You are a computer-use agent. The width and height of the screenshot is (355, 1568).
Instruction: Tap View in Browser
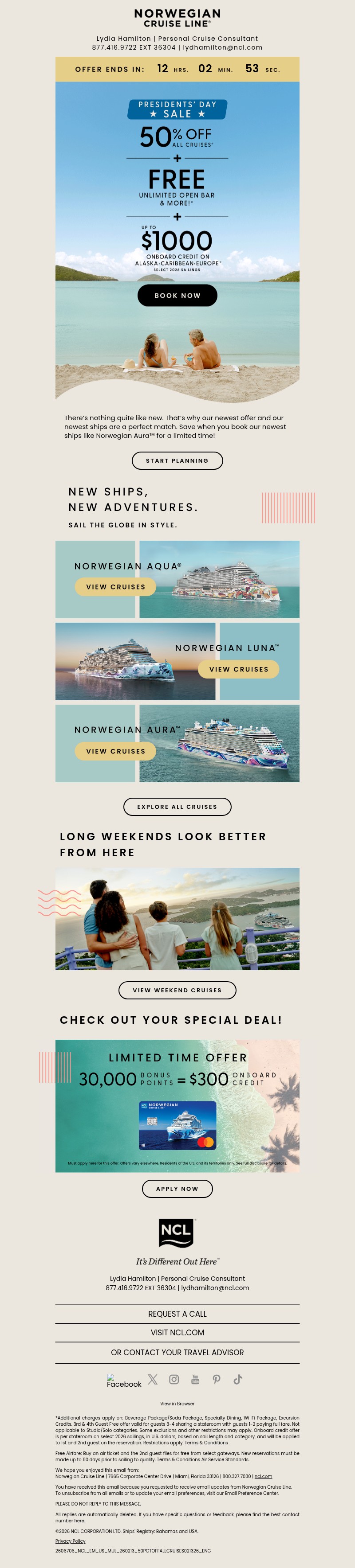point(177,1404)
